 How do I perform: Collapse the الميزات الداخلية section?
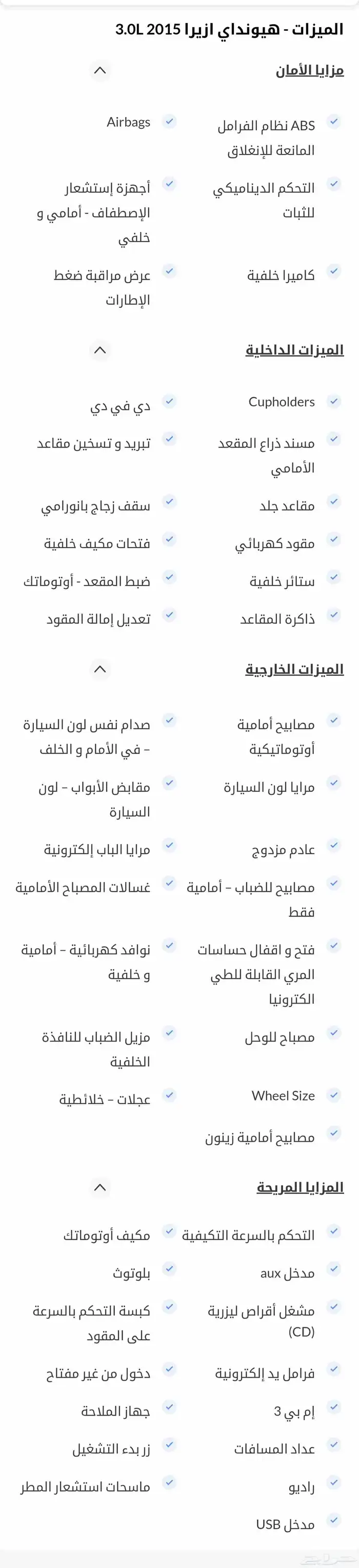[x=101, y=350]
